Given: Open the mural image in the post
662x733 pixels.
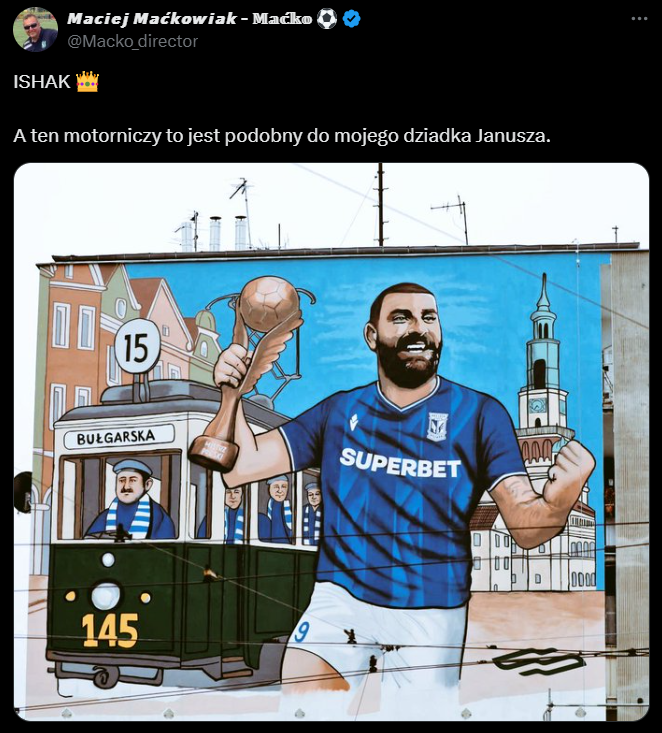Looking at the screenshot, I should tap(331, 440).
